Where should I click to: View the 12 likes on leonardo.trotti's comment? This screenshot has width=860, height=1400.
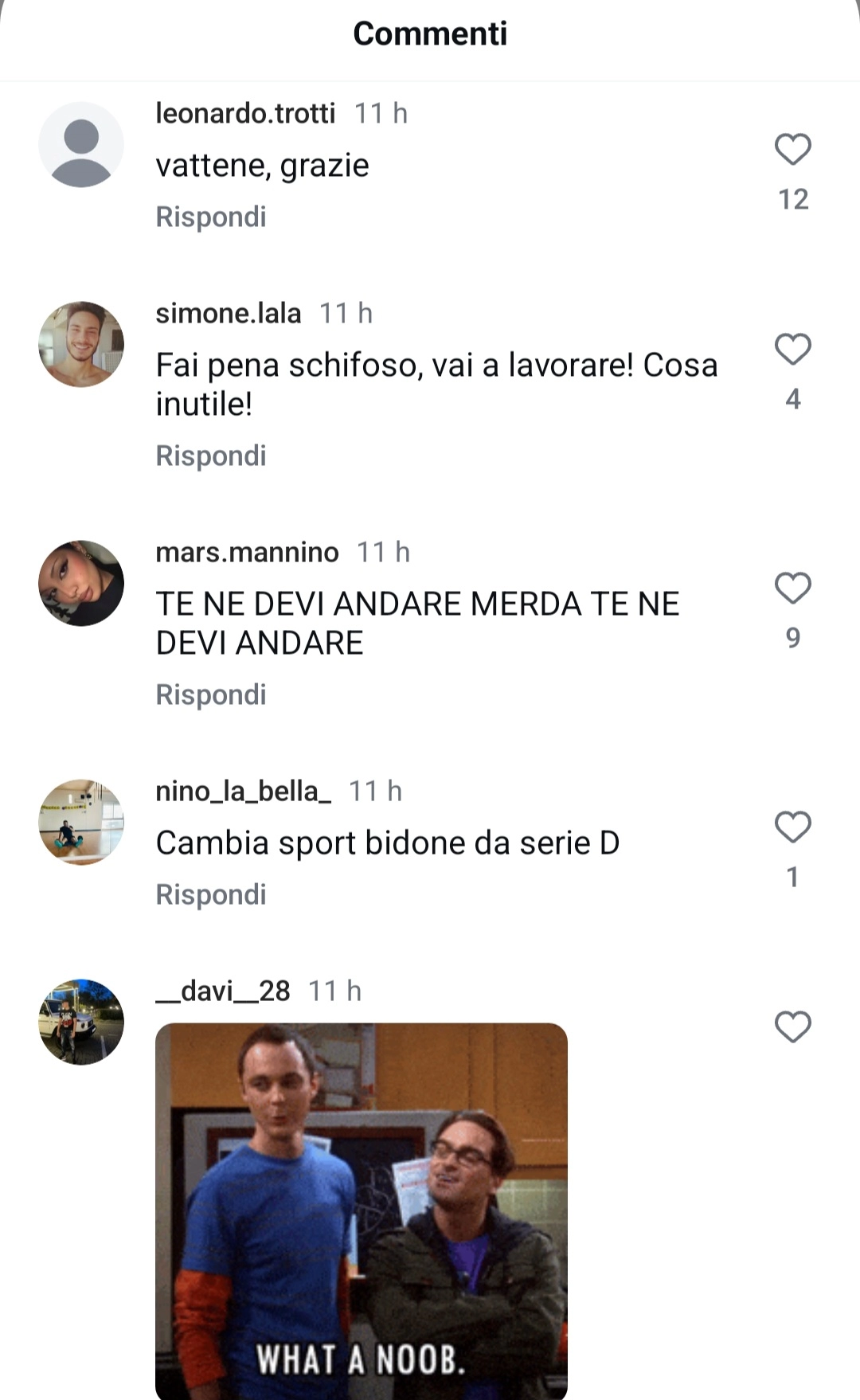tap(795, 200)
